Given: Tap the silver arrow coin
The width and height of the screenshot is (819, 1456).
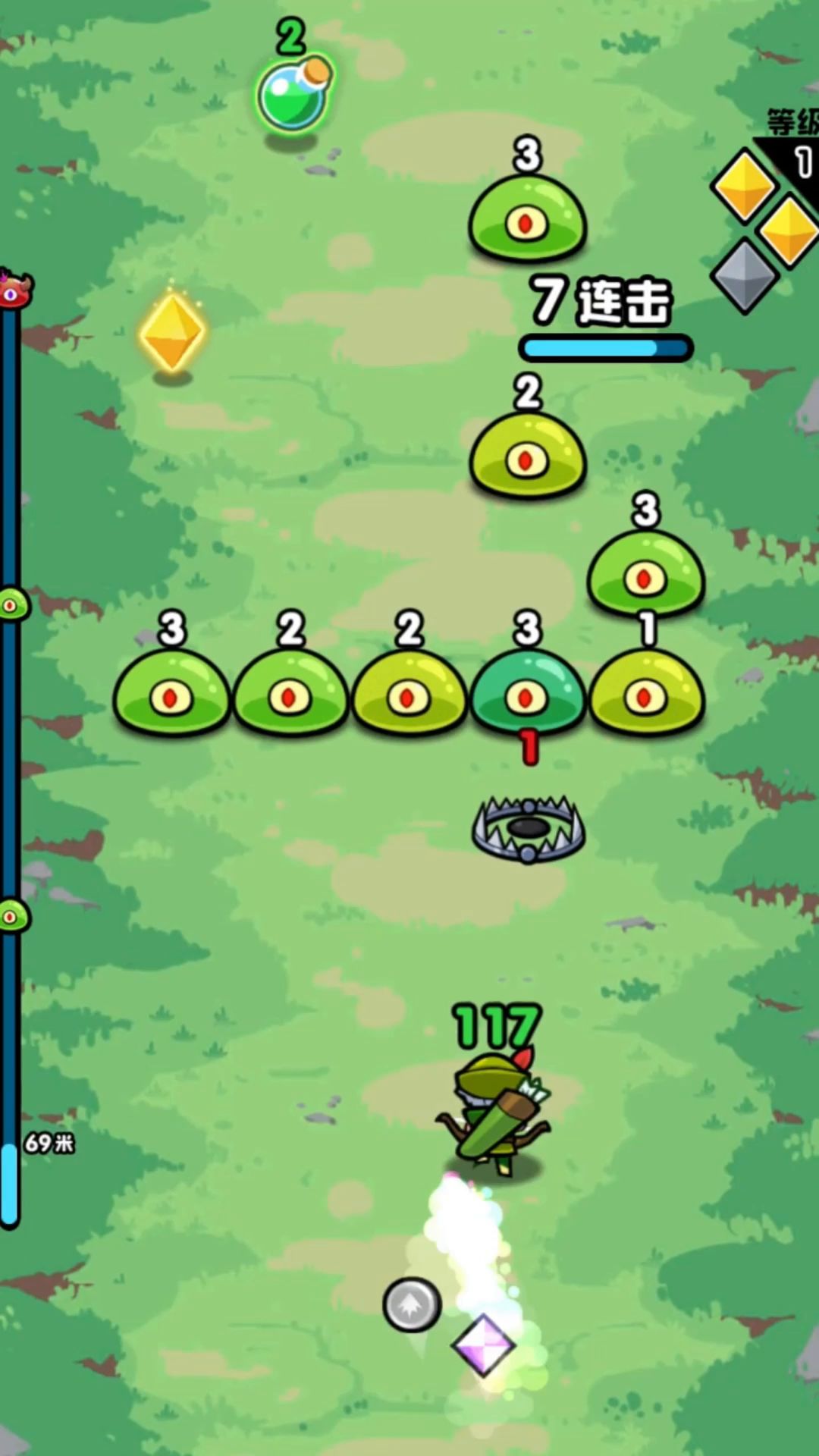Looking at the screenshot, I should 412,1304.
